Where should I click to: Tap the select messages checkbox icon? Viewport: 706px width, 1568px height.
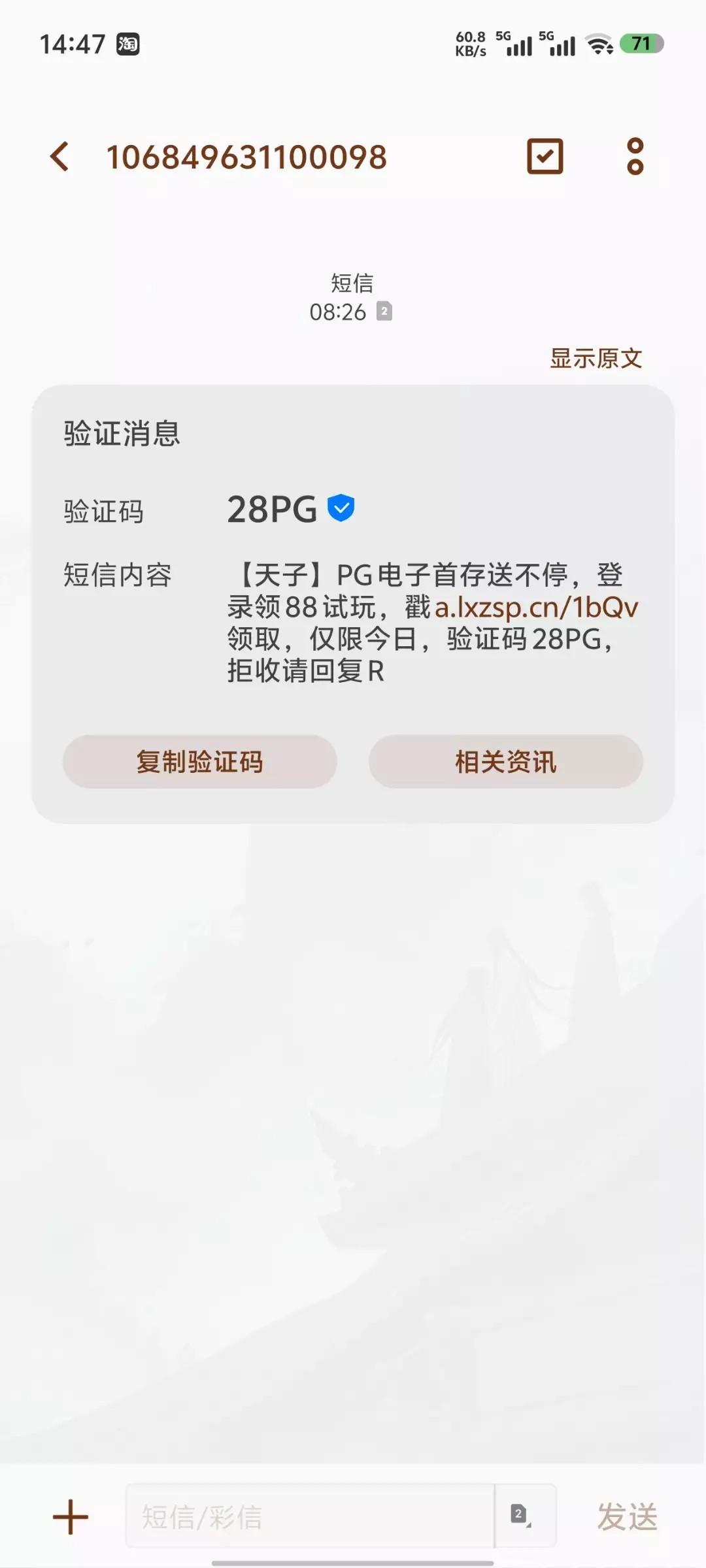[545, 157]
